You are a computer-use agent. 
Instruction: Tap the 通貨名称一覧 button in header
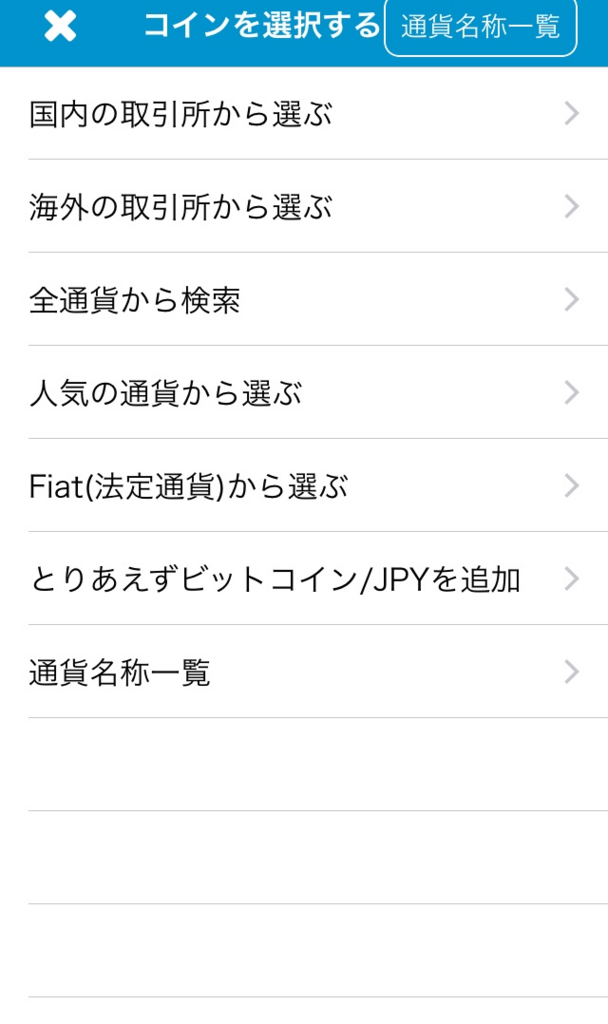click(x=480, y=27)
